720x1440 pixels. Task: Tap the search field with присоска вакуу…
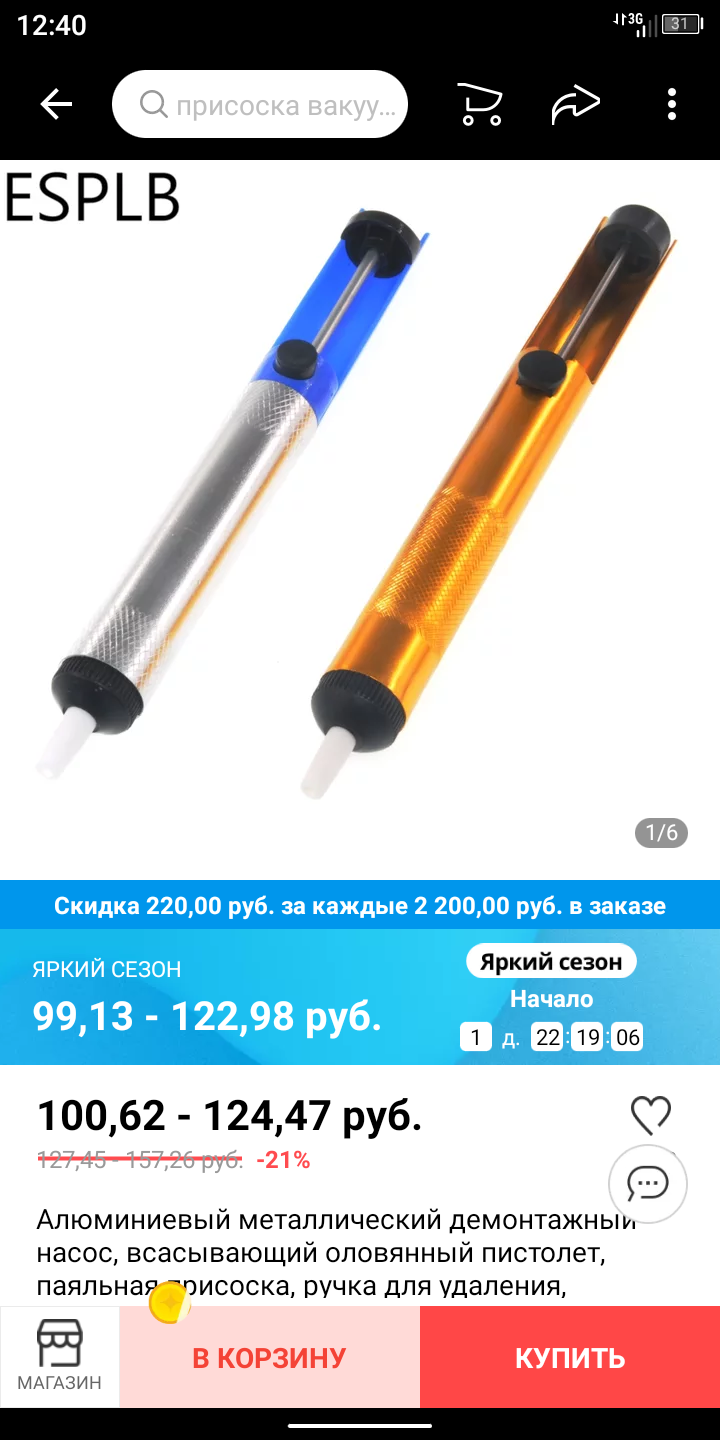tap(260, 104)
